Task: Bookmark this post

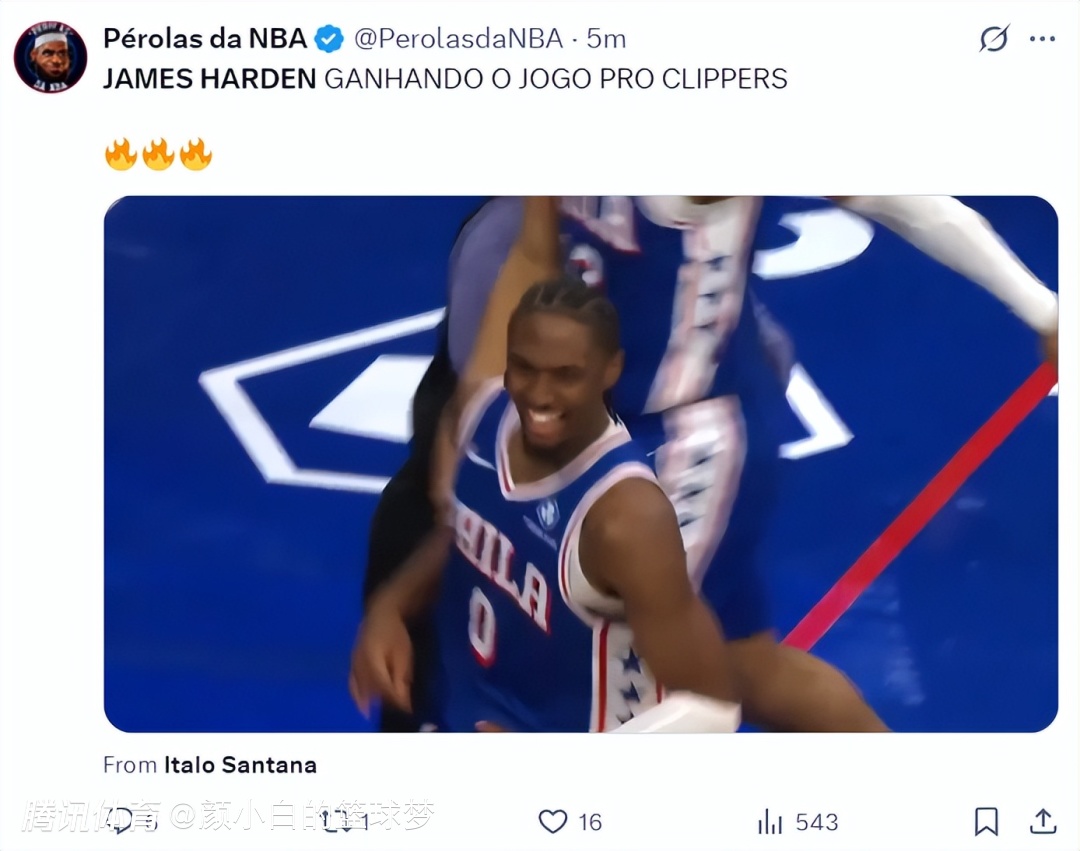Action: (x=986, y=822)
